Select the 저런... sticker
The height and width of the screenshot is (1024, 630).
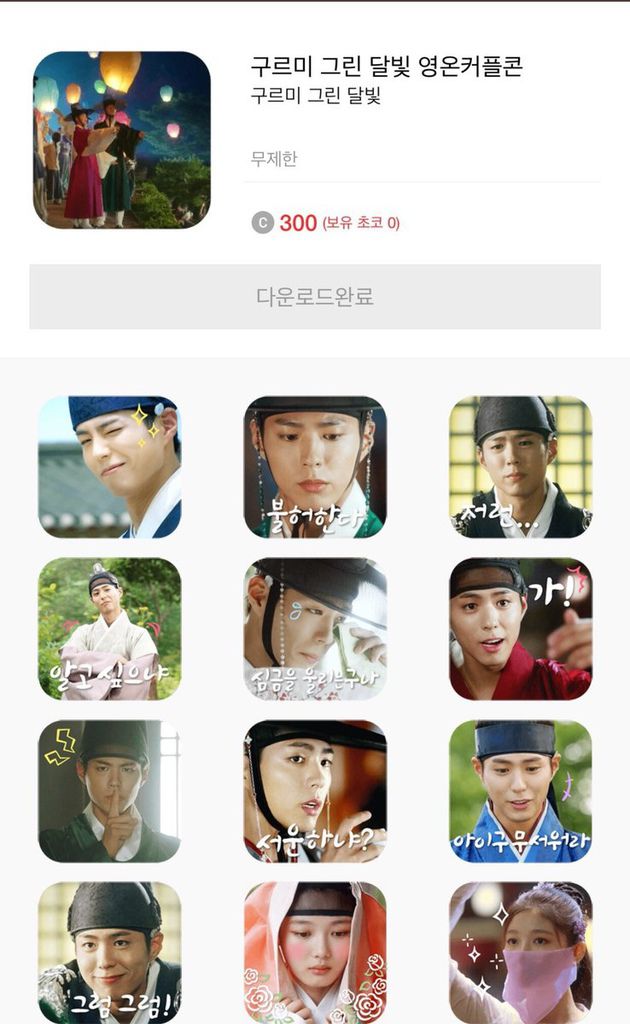(x=520, y=467)
